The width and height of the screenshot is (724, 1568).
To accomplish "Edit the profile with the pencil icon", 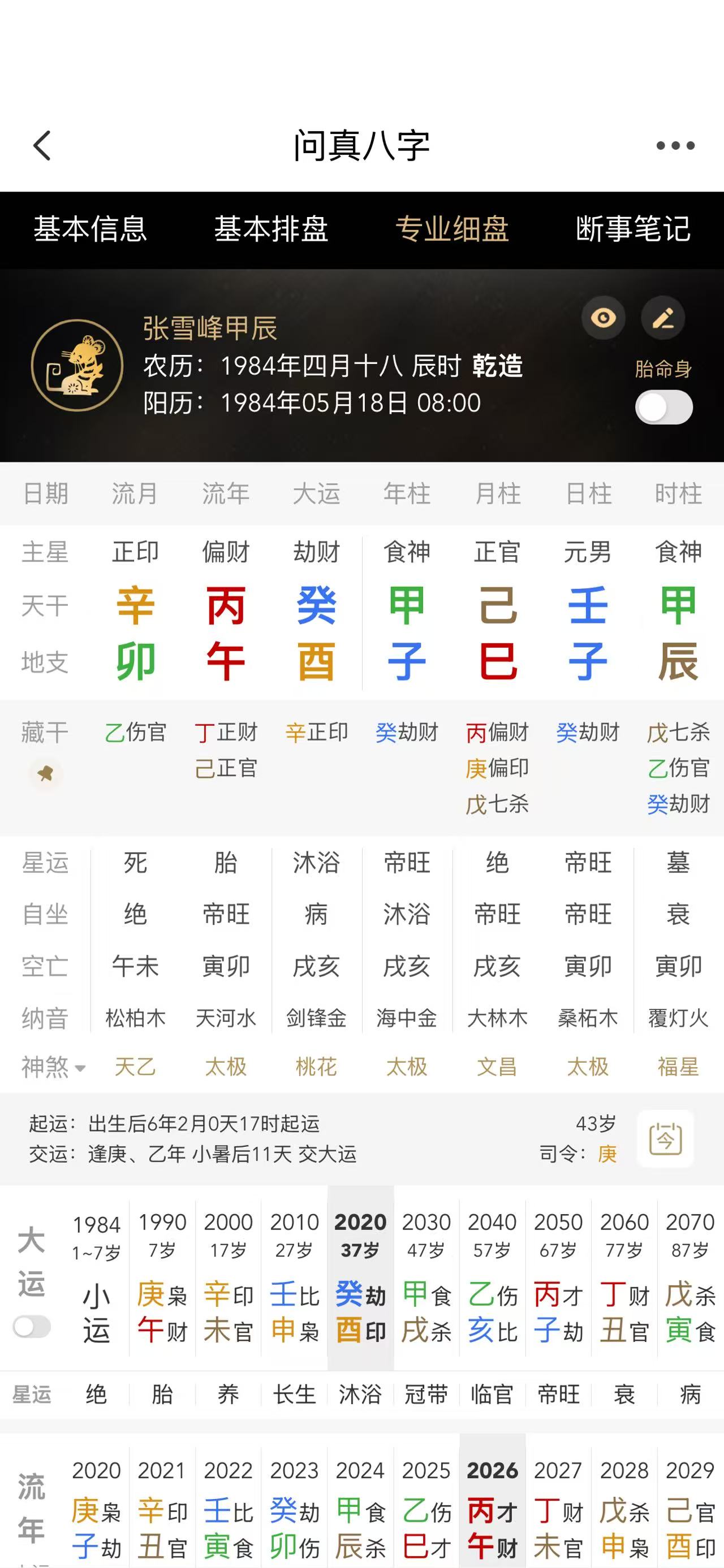I will coord(663,318).
